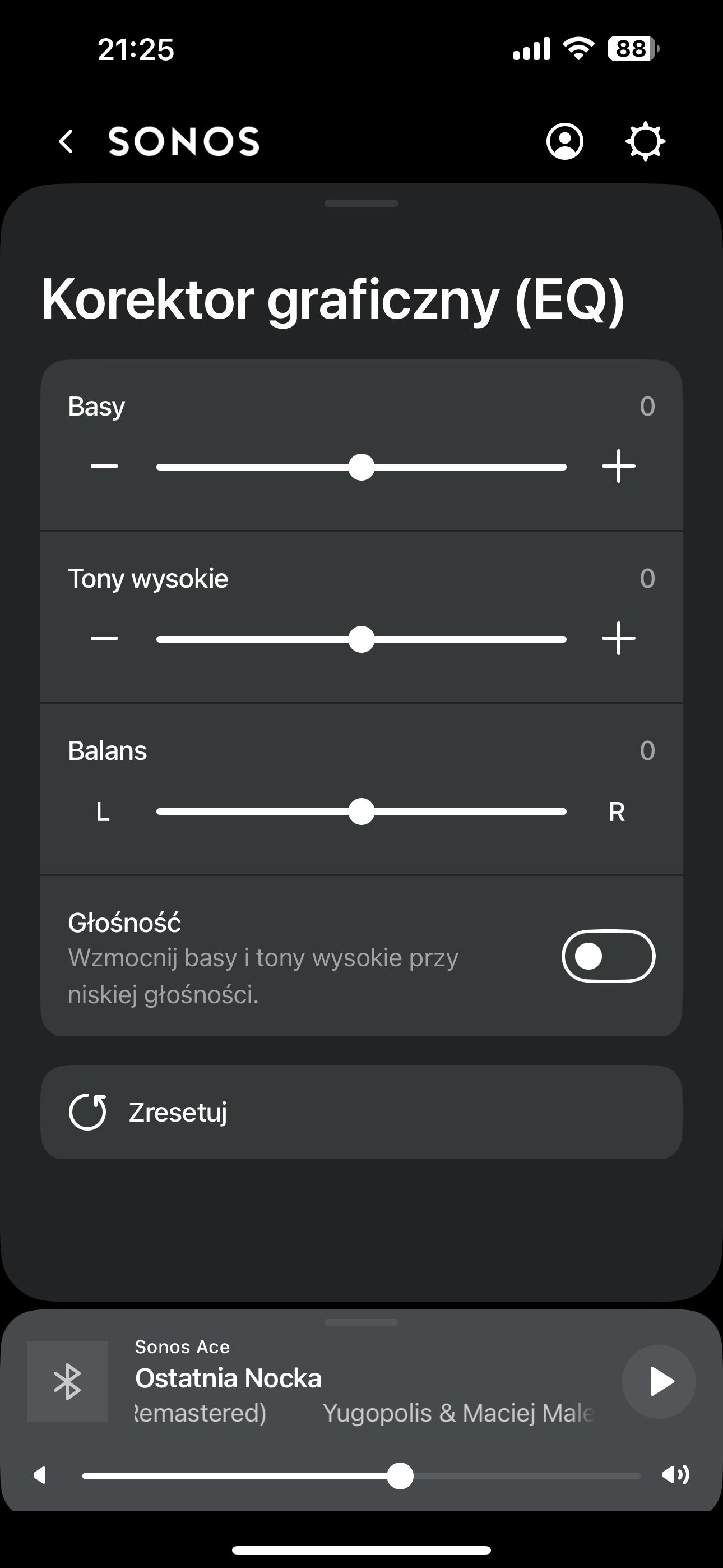Decrease Basy with the minus button
Viewport: 723px width, 1568px height.
point(104,466)
